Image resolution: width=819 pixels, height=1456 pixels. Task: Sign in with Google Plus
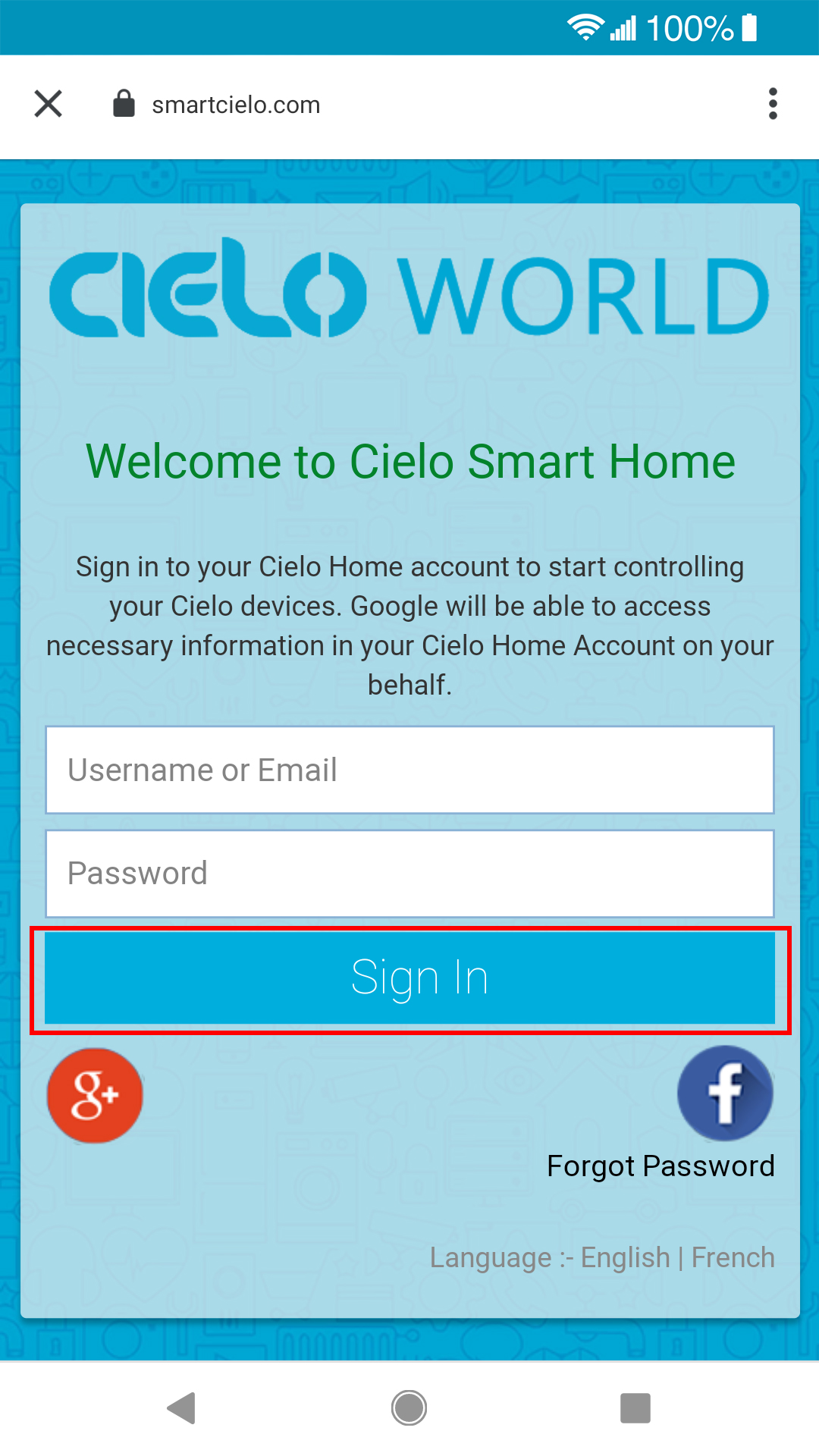click(x=95, y=1095)
